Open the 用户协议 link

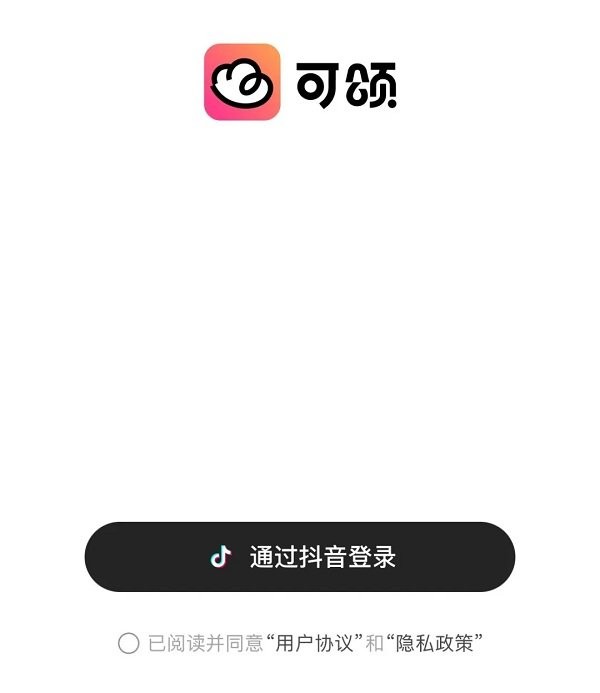click(314, 643)
